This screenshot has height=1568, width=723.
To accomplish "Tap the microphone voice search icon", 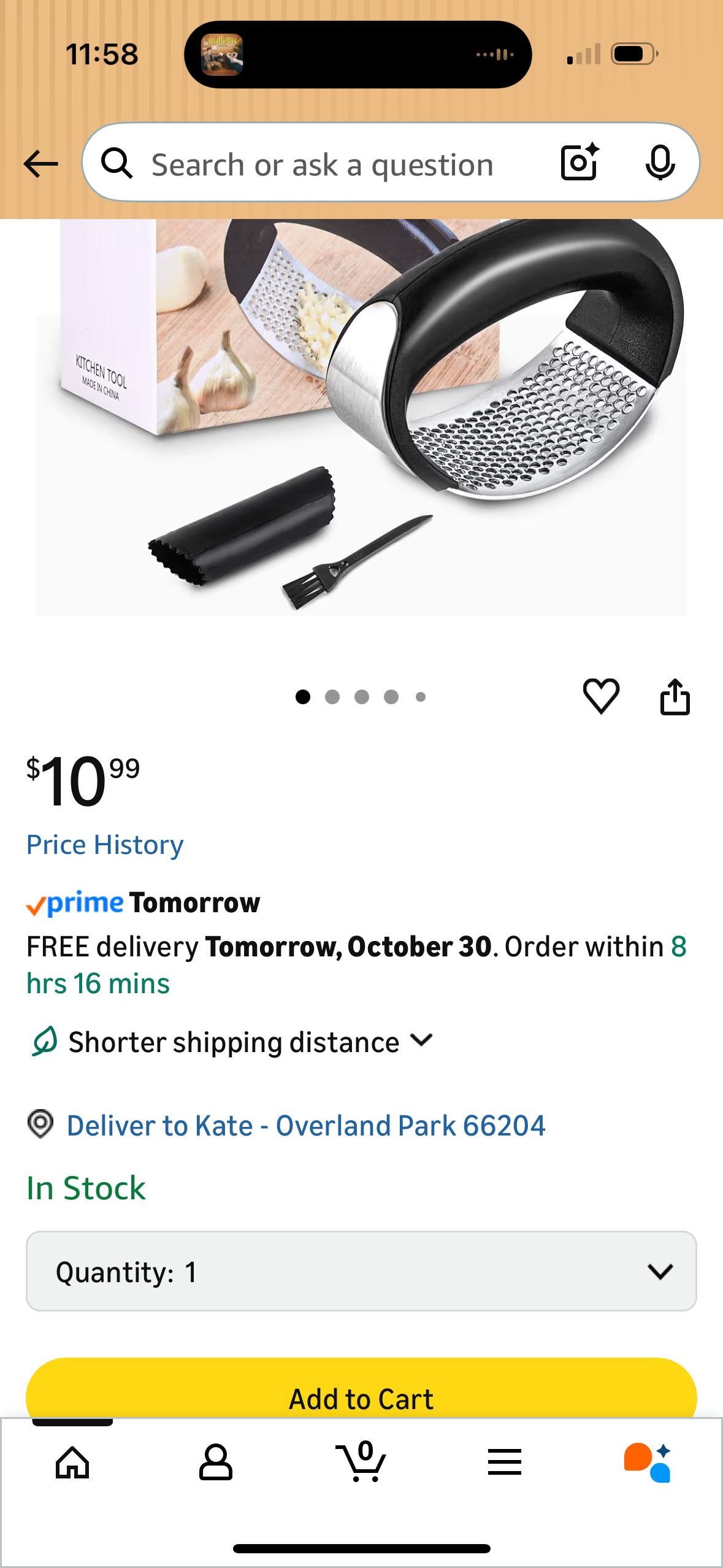I will [x=660, y=163].
